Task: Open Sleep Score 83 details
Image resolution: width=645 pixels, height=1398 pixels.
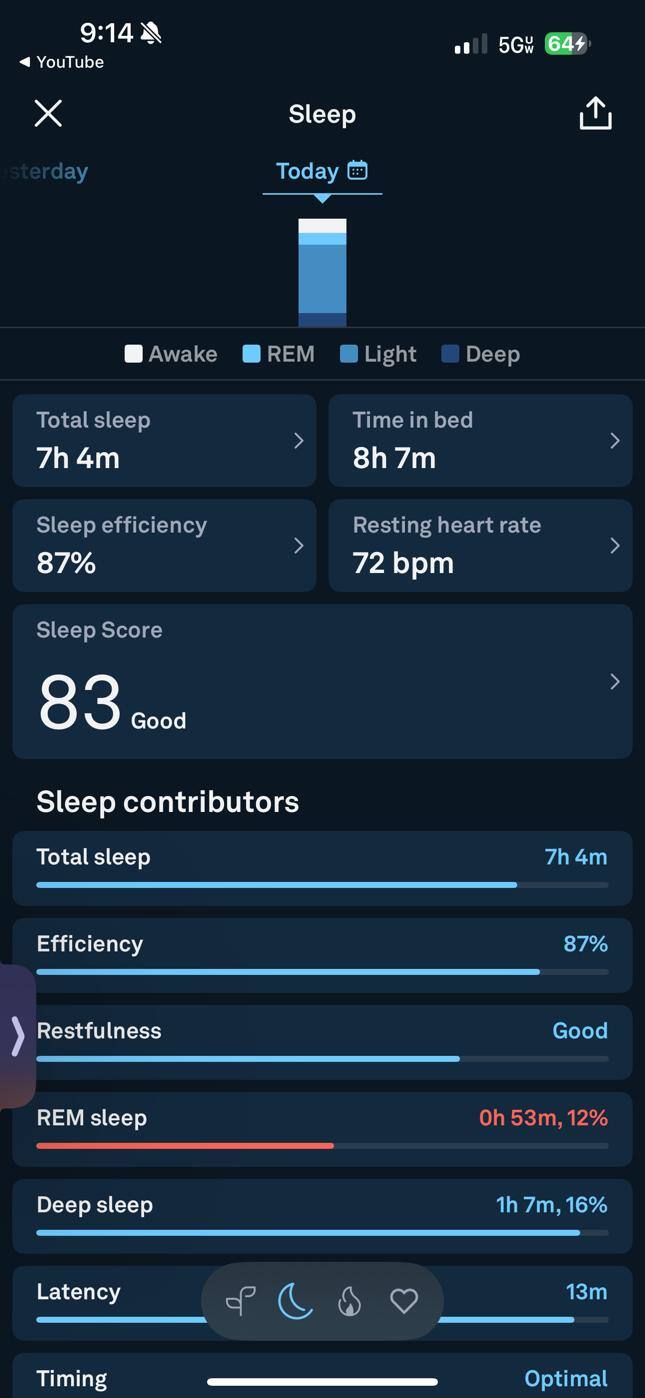Action: pos(322,681)
